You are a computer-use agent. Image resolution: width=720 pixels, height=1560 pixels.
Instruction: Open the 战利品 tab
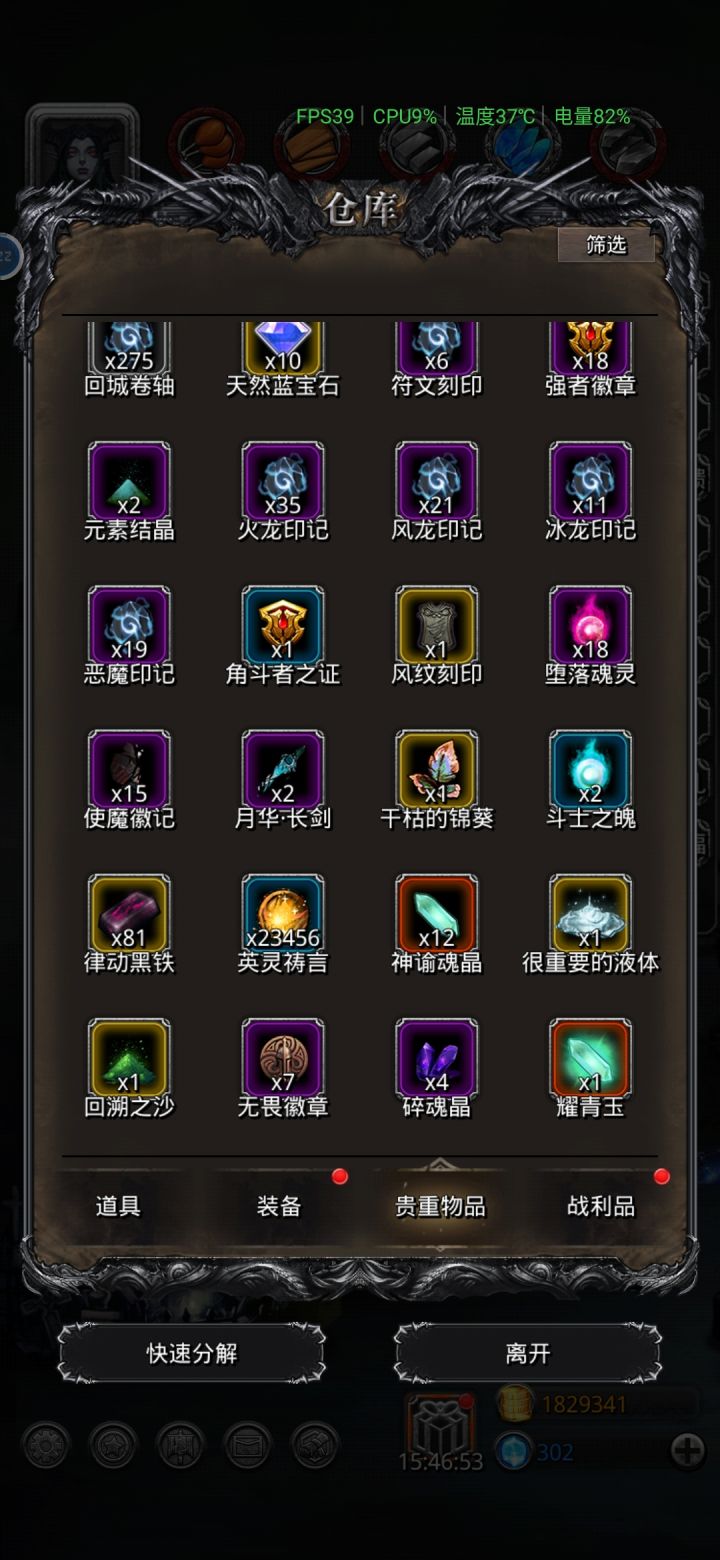coord(599,1207)
